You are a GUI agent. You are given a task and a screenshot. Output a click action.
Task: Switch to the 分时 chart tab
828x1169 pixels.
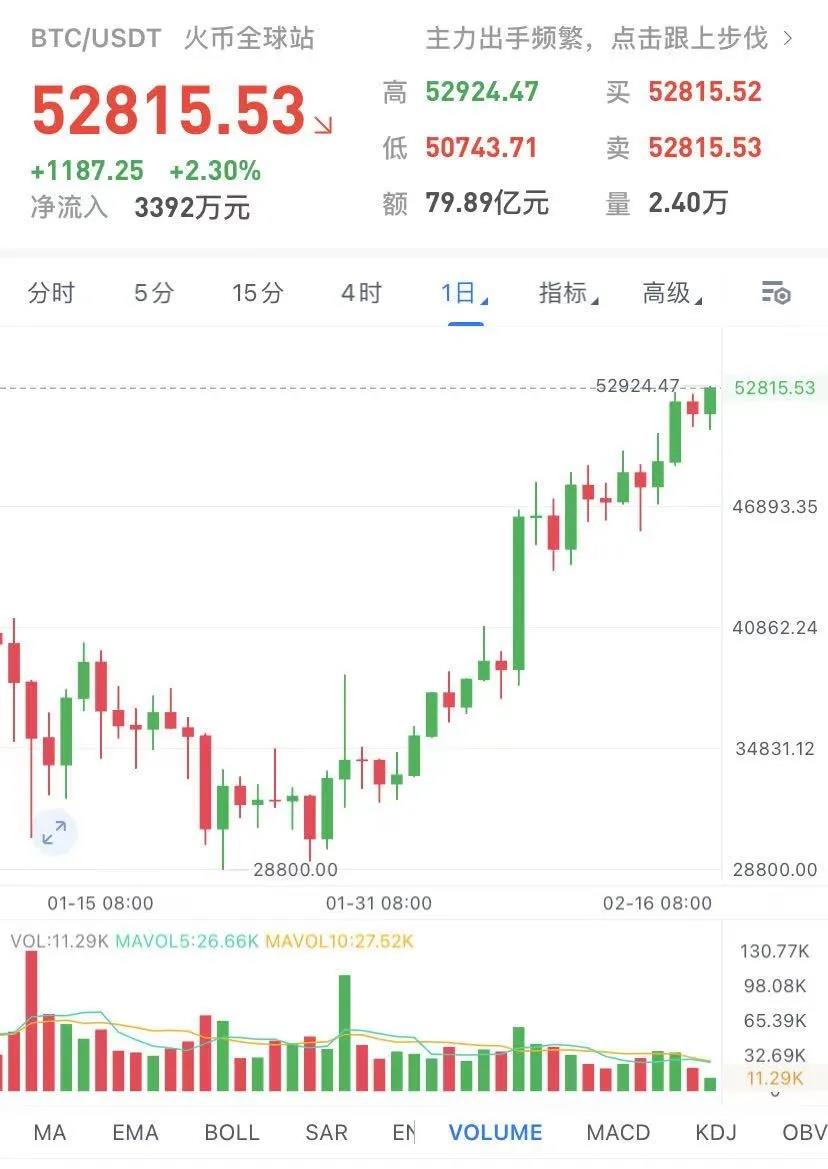coord(52,293)
